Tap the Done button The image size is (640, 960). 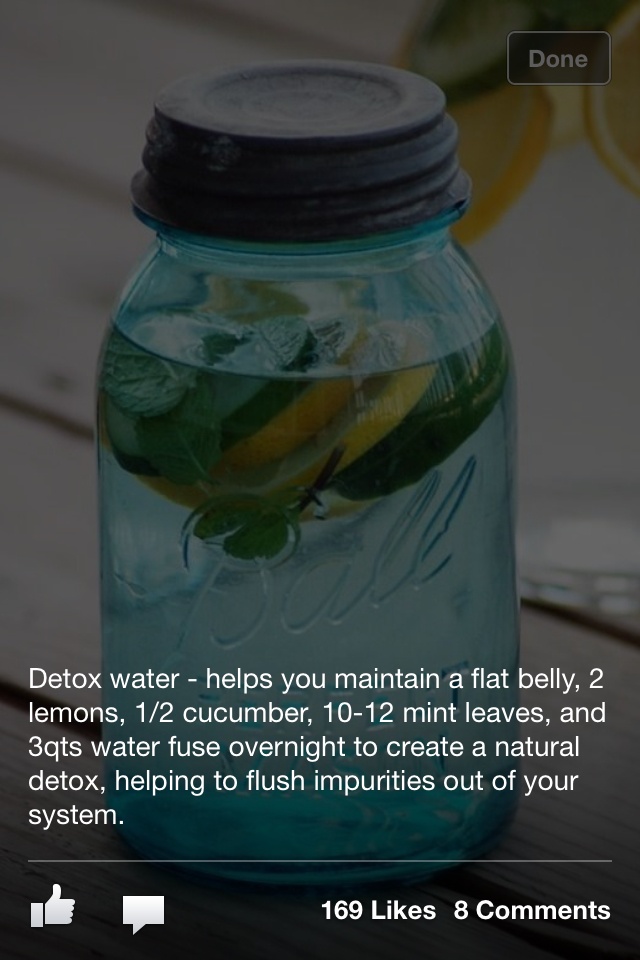pos(558,59)
